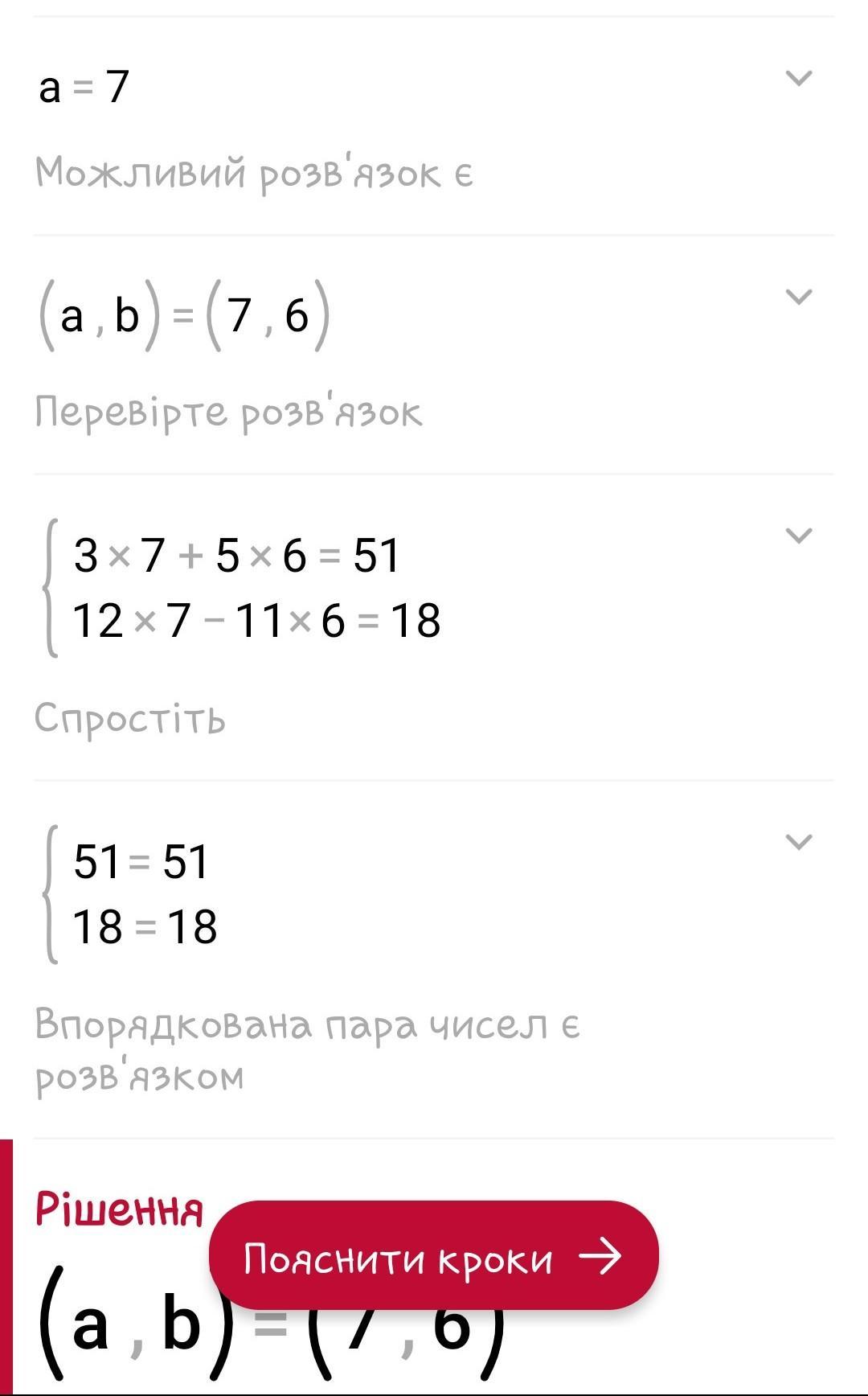
Task: Tap the Пояснити кроки button
Action: [434, 1256]
